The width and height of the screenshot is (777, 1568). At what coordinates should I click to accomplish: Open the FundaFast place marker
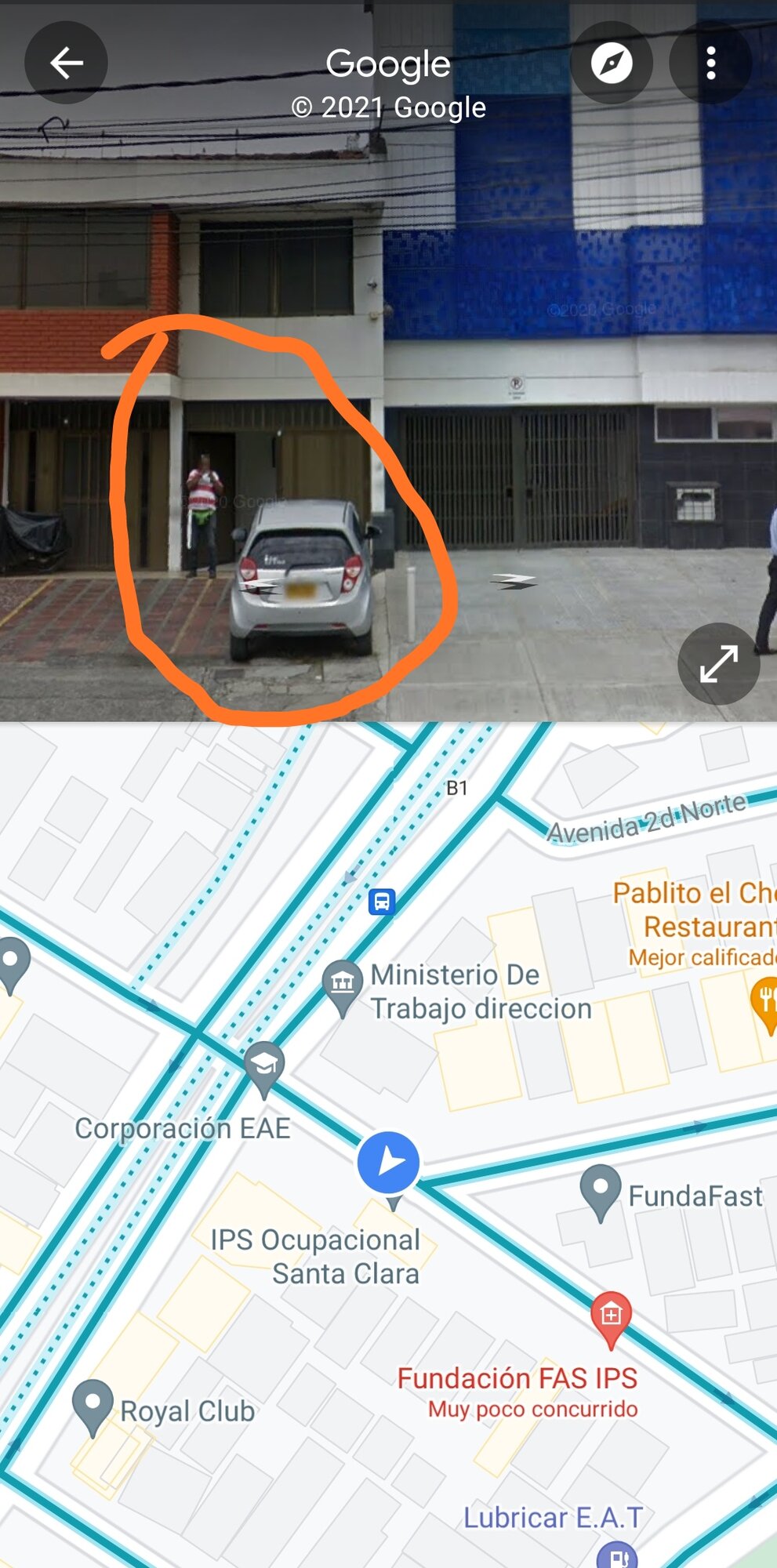pos(601,1190)
